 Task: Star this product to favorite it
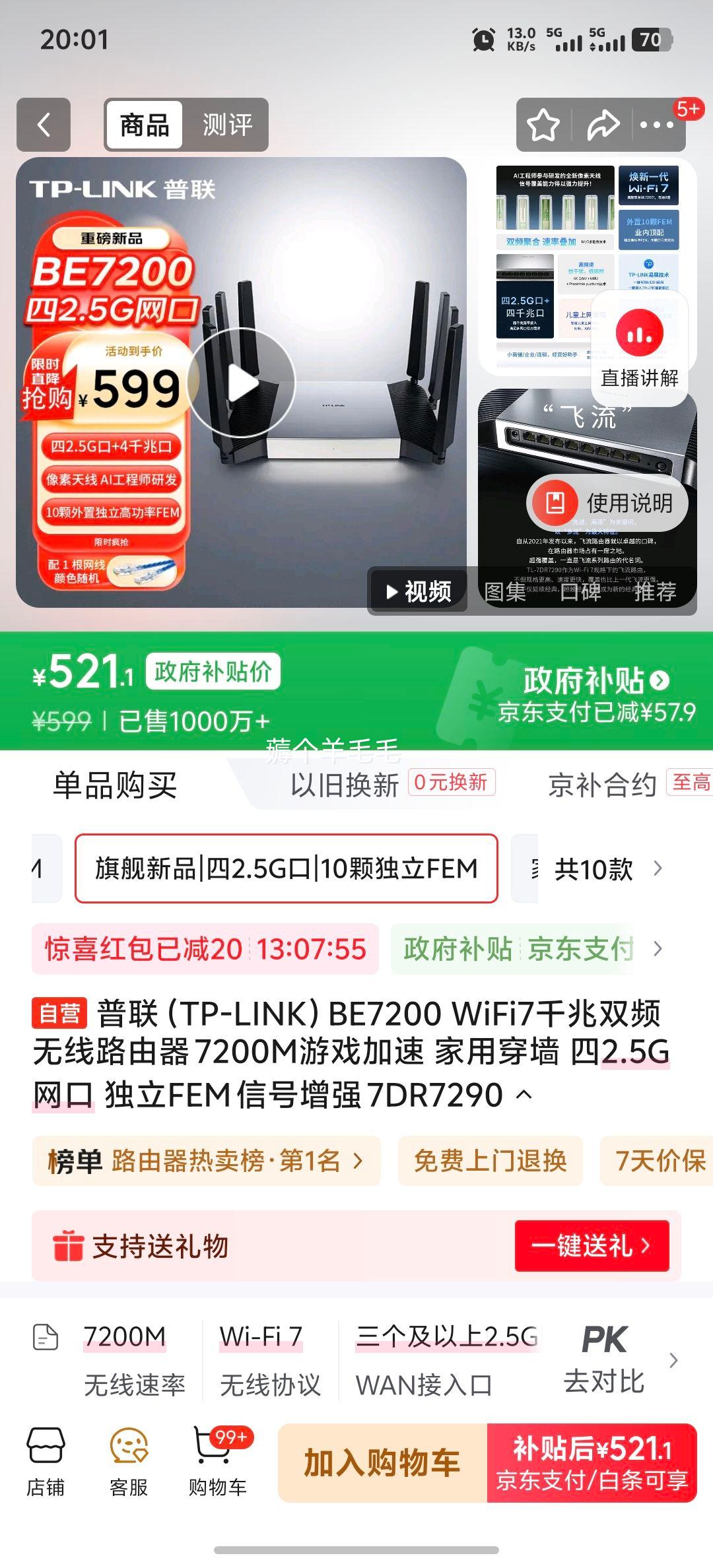click(x=543, y=124)
